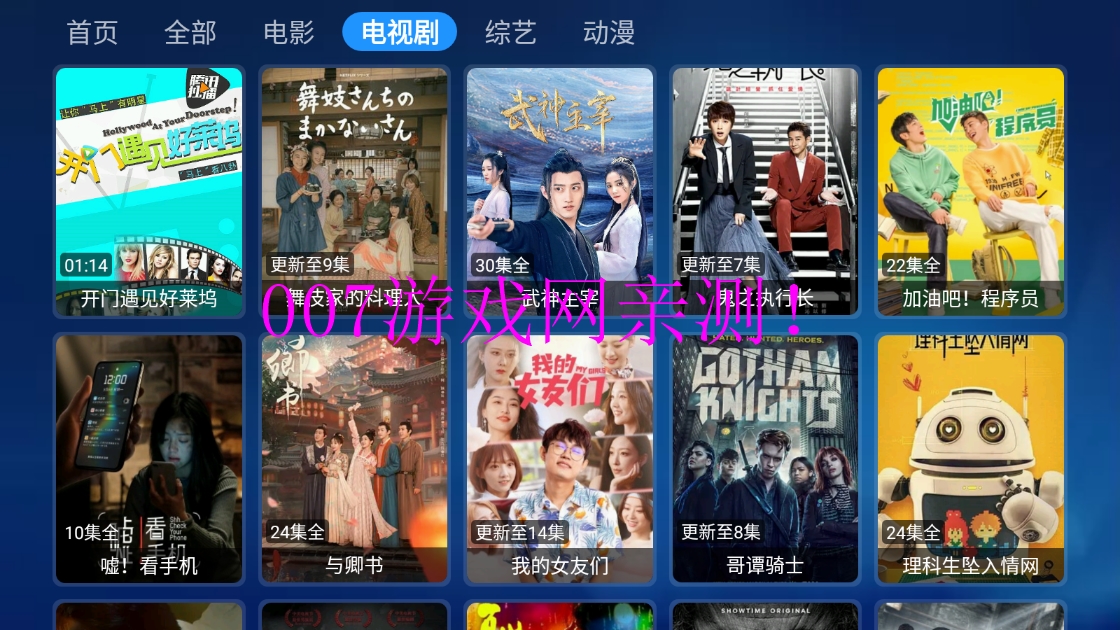Open the 哥谭骑士 series card
The width and height of the screenshot is (1120, 630).
pos(765,458)
